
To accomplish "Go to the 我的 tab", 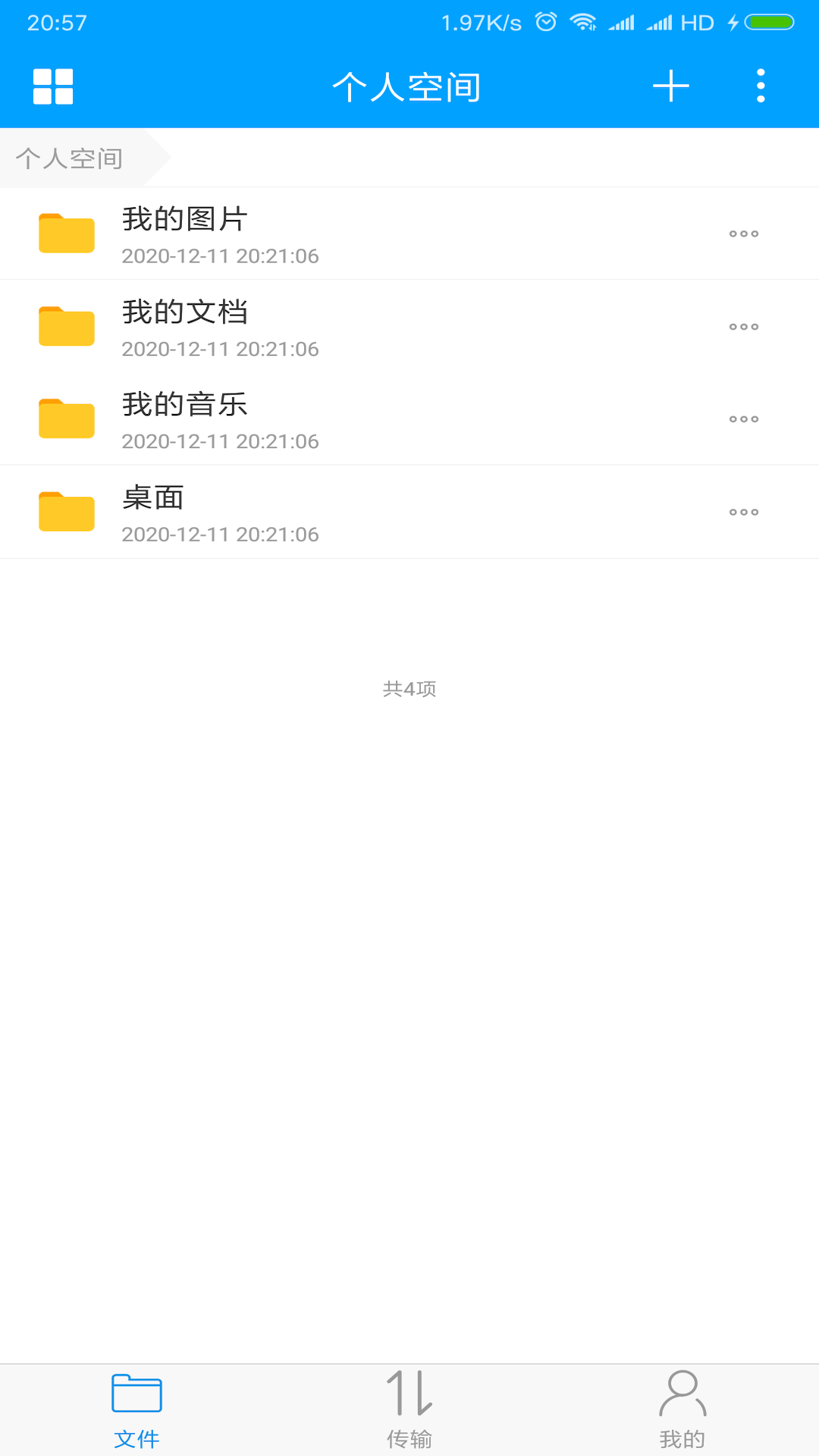I will click(x=682, y=1409).
